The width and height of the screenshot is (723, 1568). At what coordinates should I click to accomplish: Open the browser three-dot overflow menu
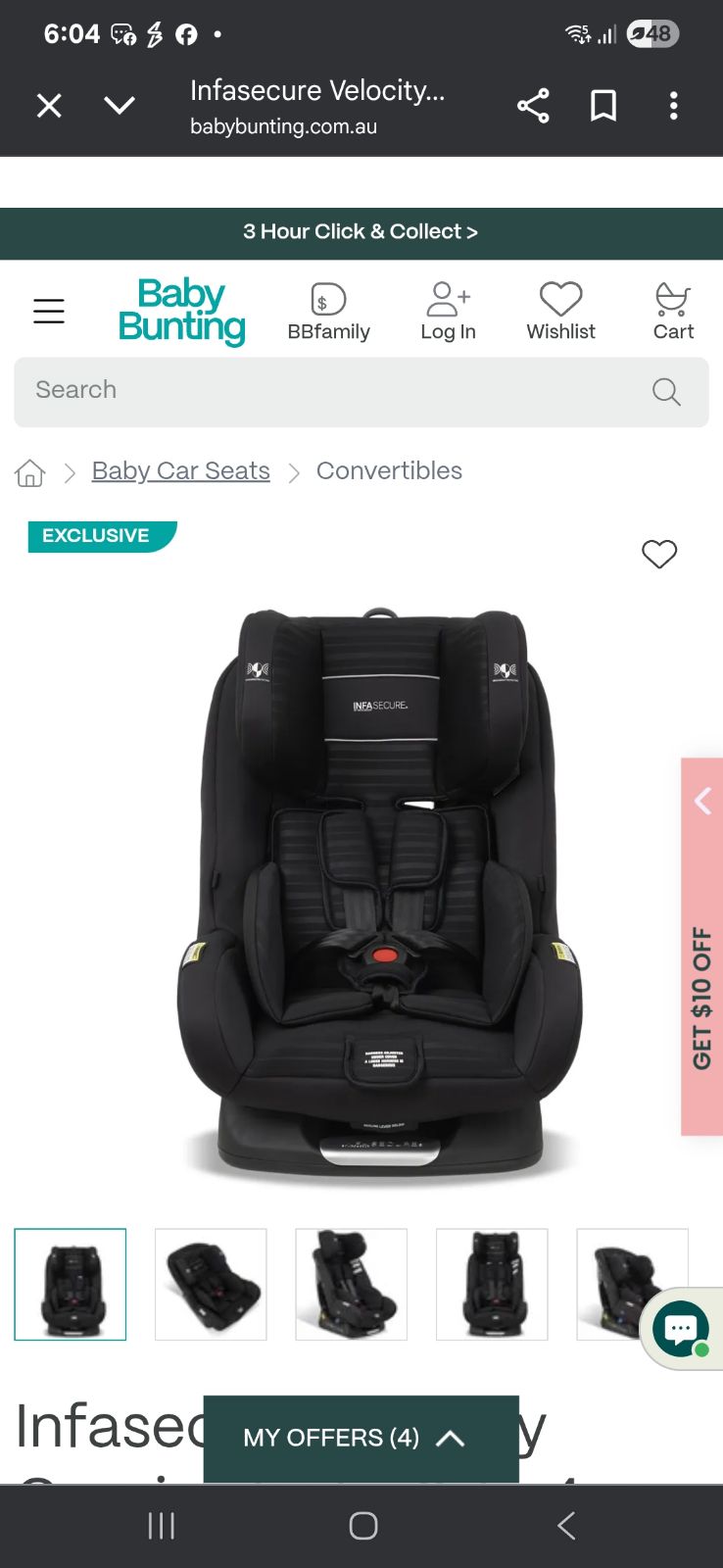[x=673, y=105]
